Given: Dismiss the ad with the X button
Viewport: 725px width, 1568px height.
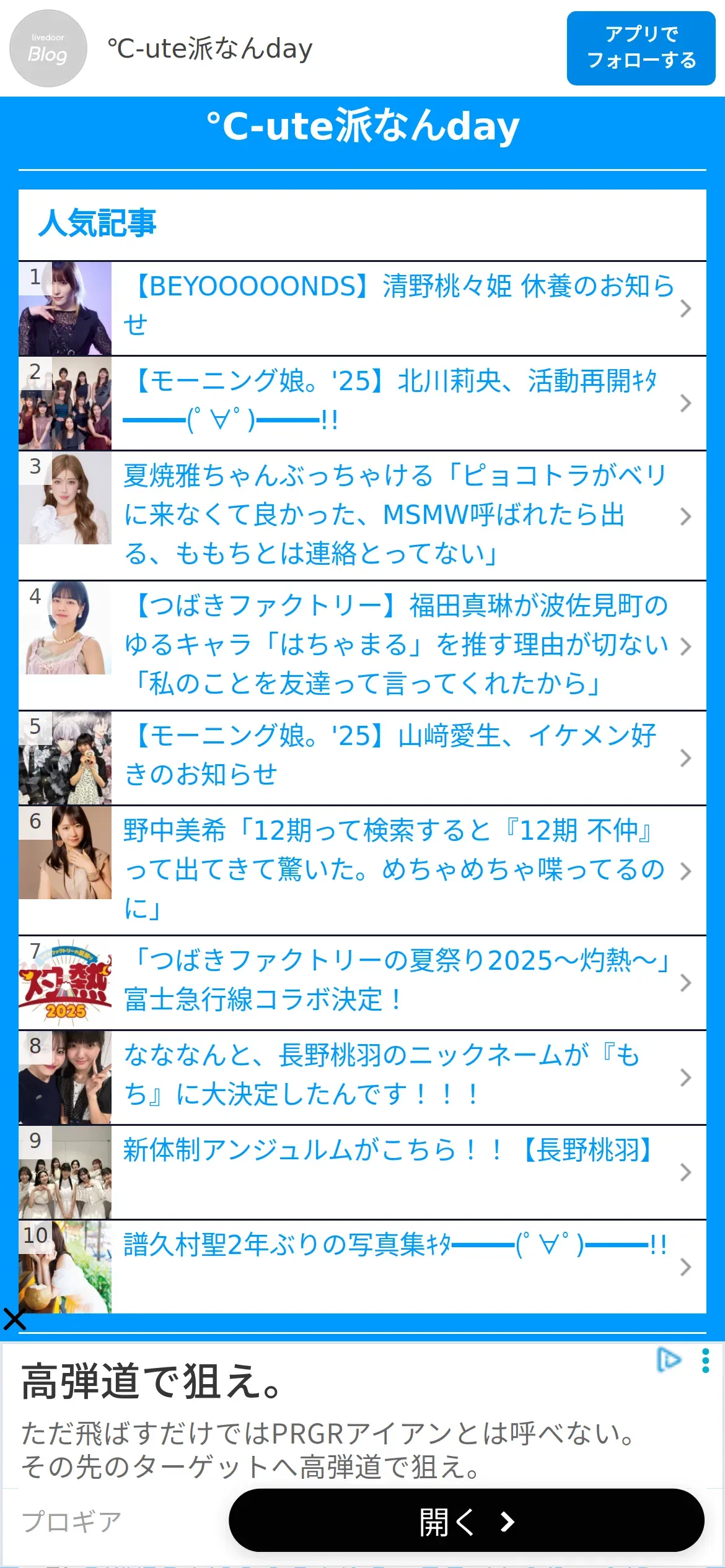Looking at the screenshot, I should 14,1319.
